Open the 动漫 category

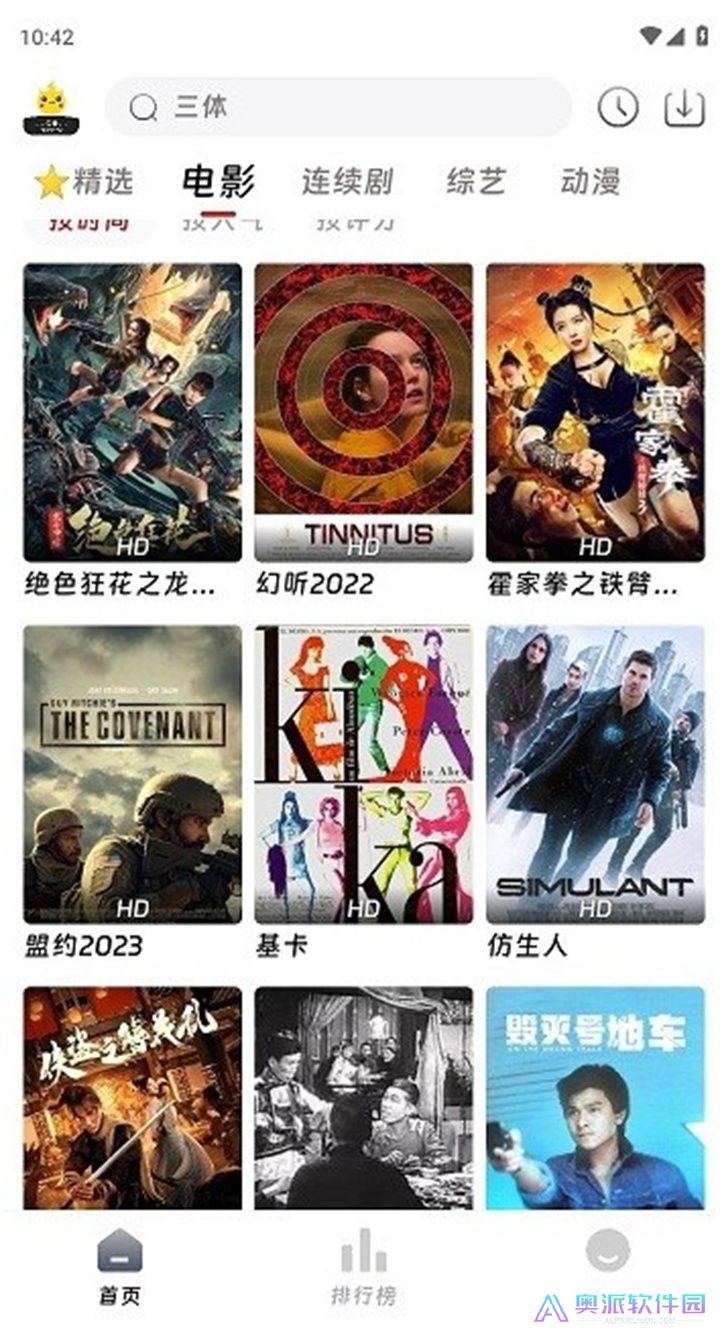coord(592,180)
